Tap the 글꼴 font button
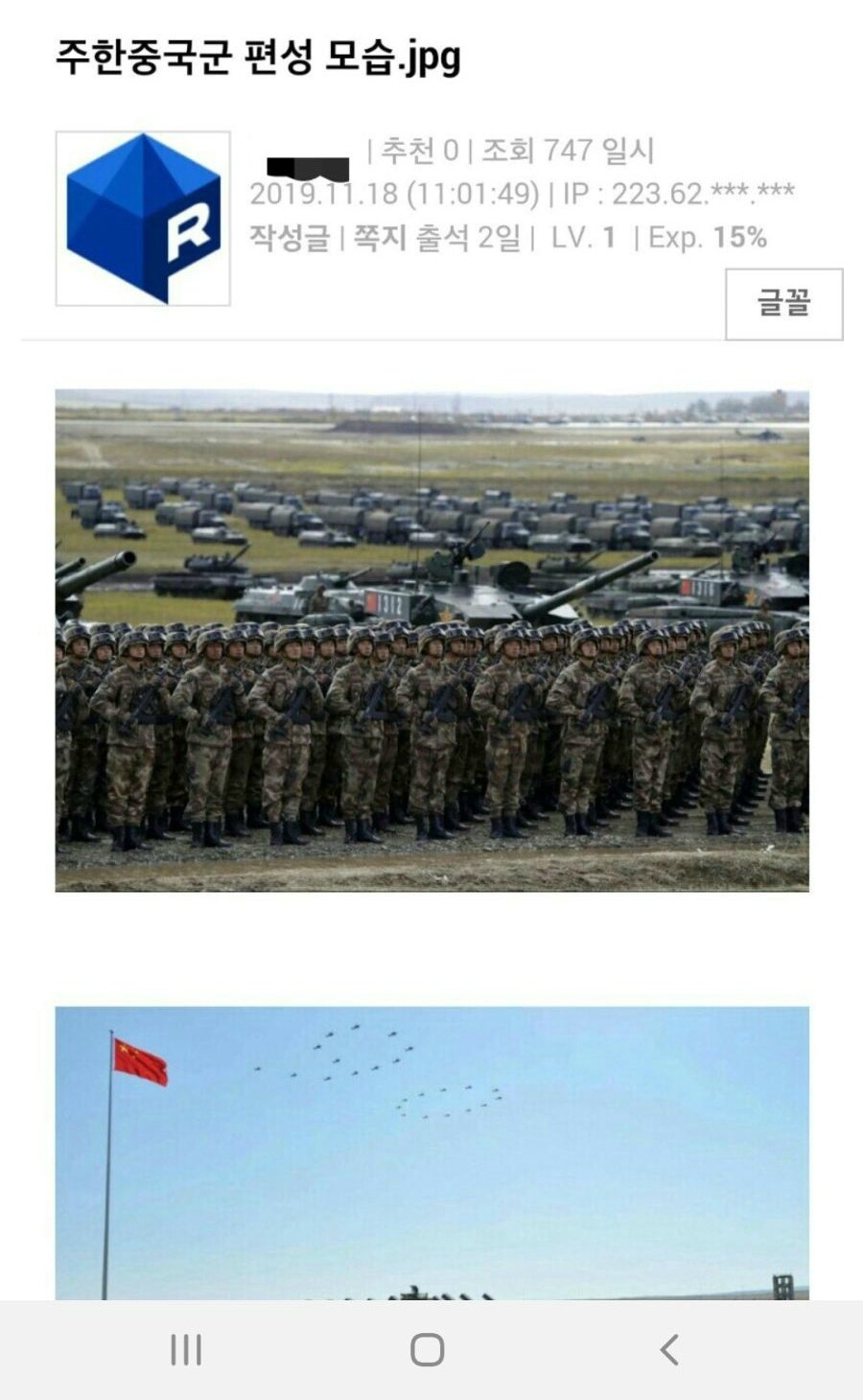The height and width of the screenshot is (1400, 863). coord(783,304)
